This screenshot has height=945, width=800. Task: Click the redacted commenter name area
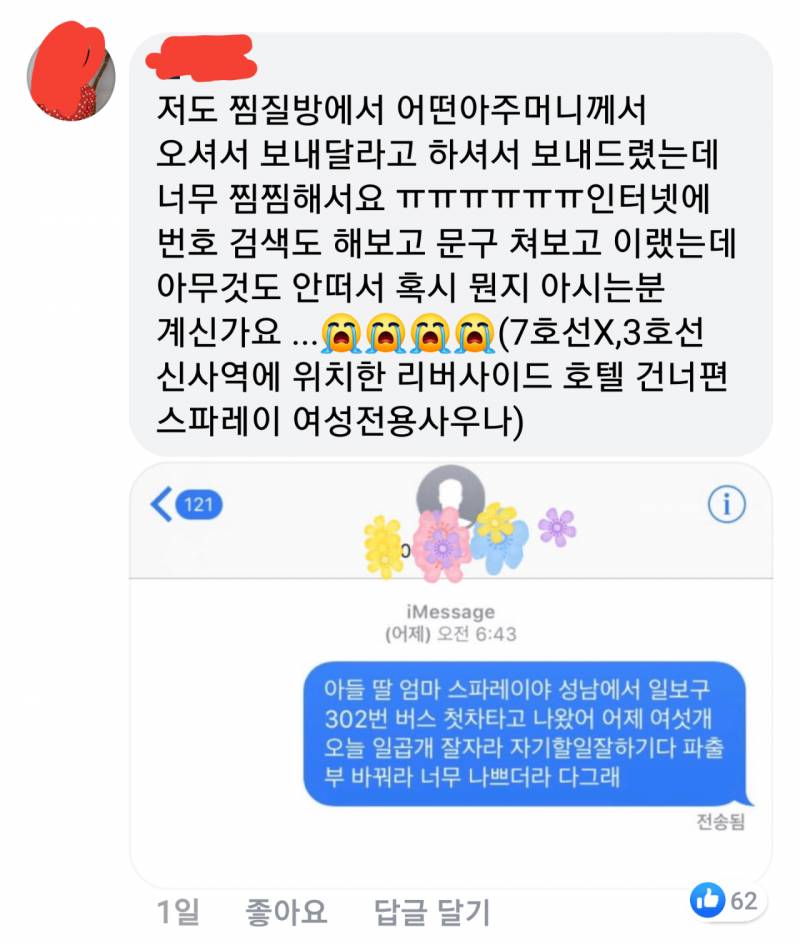tap(204, 57)
